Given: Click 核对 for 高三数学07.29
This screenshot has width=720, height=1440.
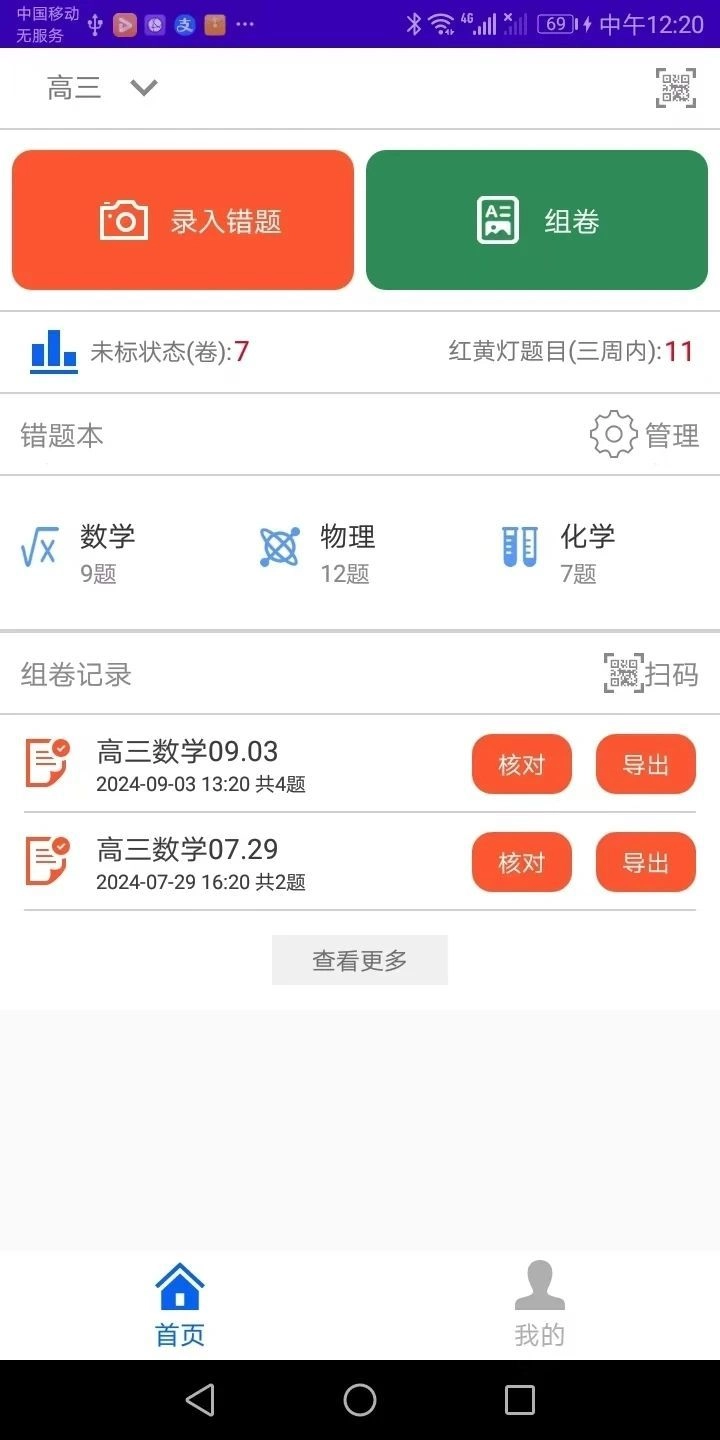Looking at the screenshot, I should (x=521, y=861).
